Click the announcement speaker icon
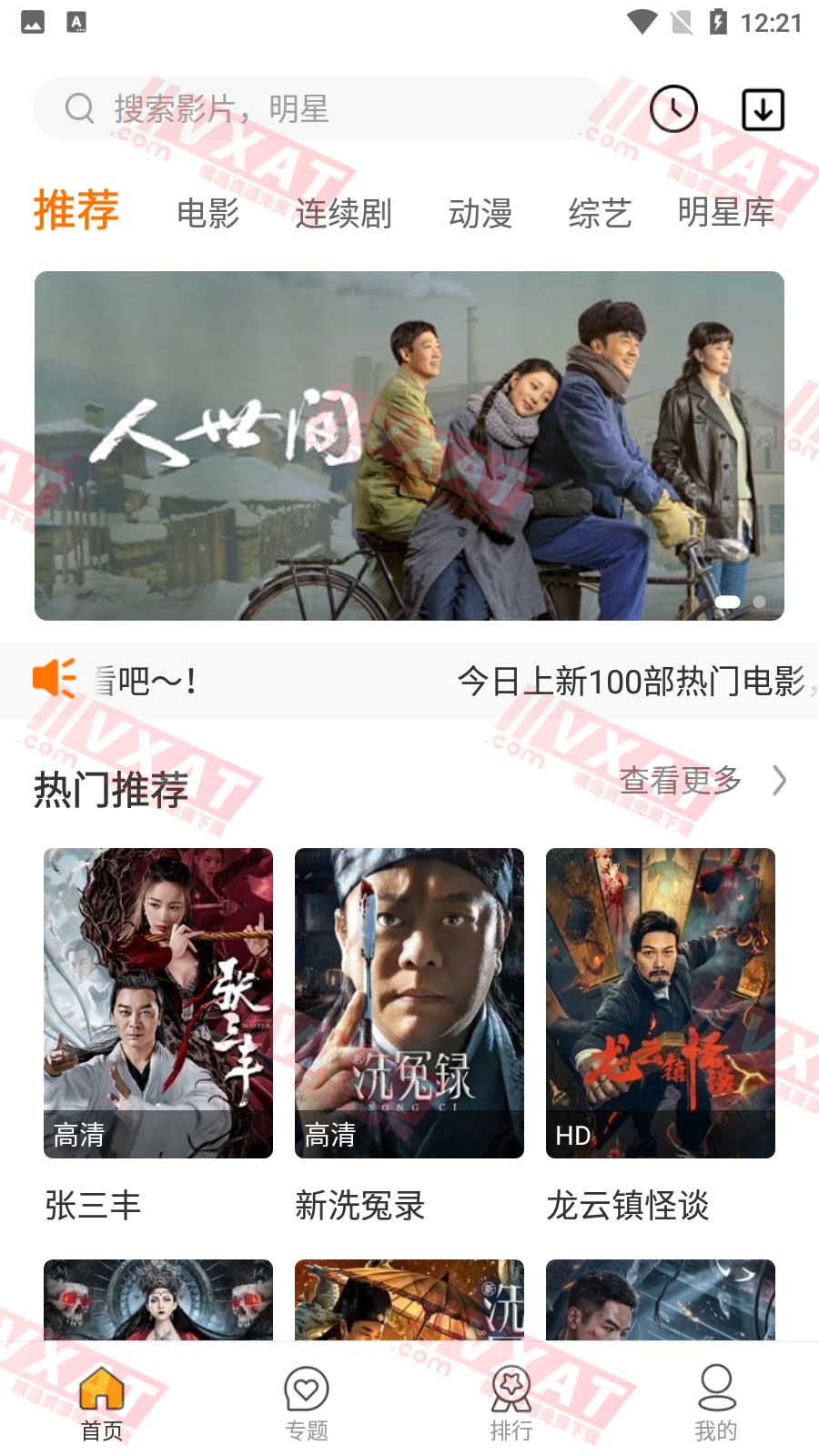819x1456 pixels. click(x=55, y=679)
